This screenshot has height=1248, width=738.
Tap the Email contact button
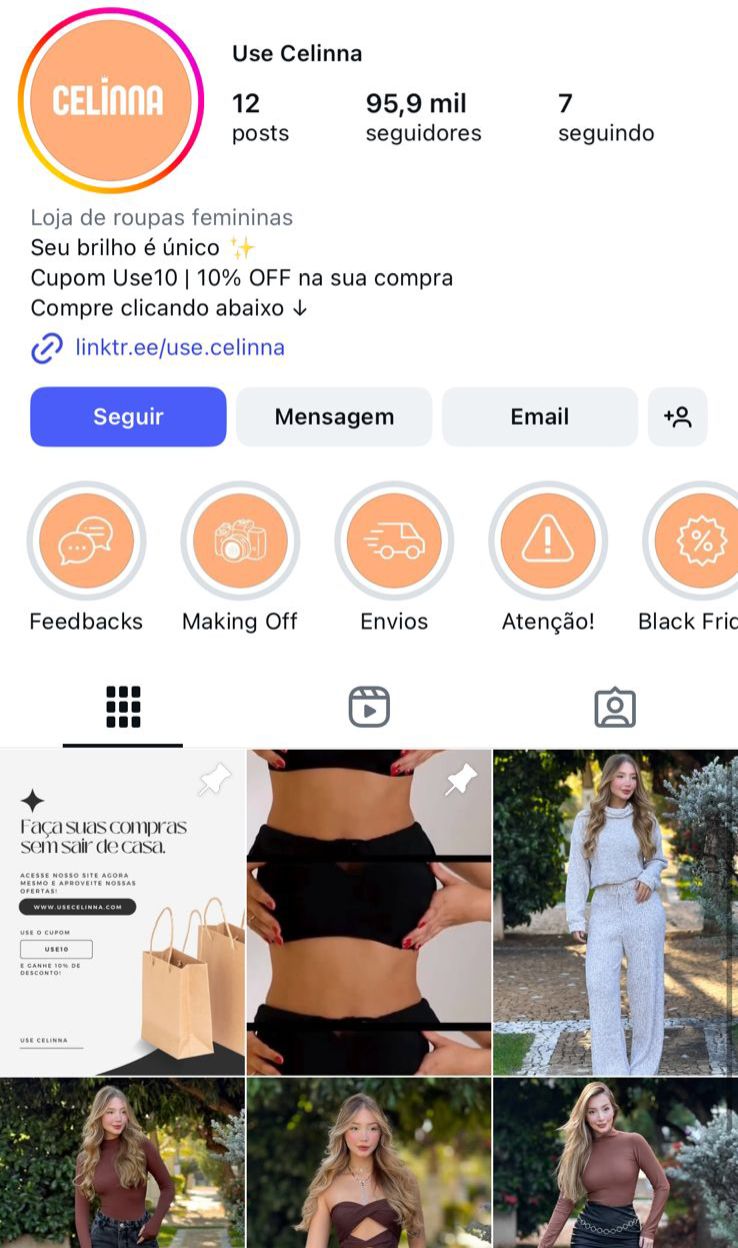click(x=539, y=417)
